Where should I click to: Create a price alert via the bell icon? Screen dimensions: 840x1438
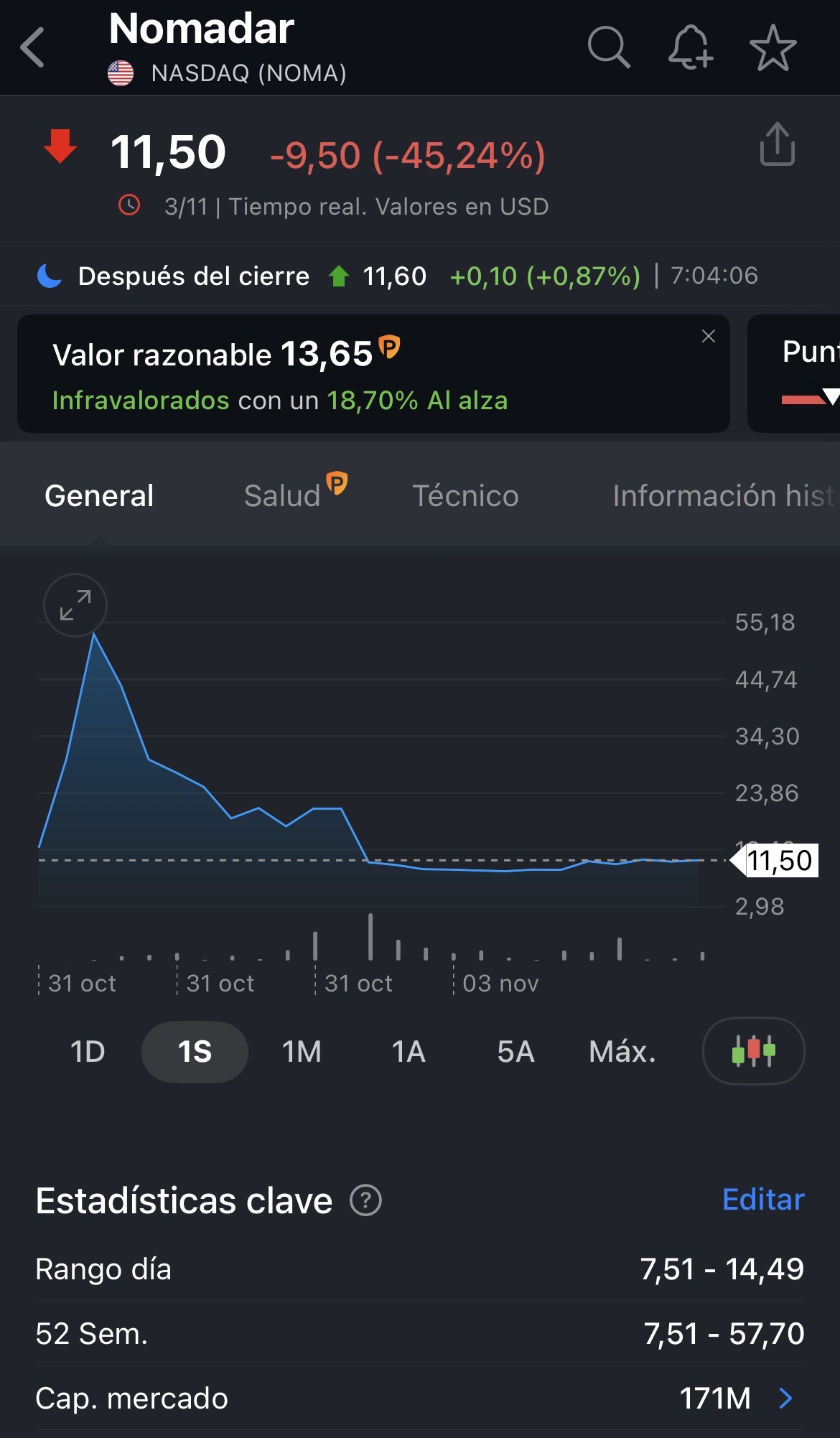click(691, 48)
